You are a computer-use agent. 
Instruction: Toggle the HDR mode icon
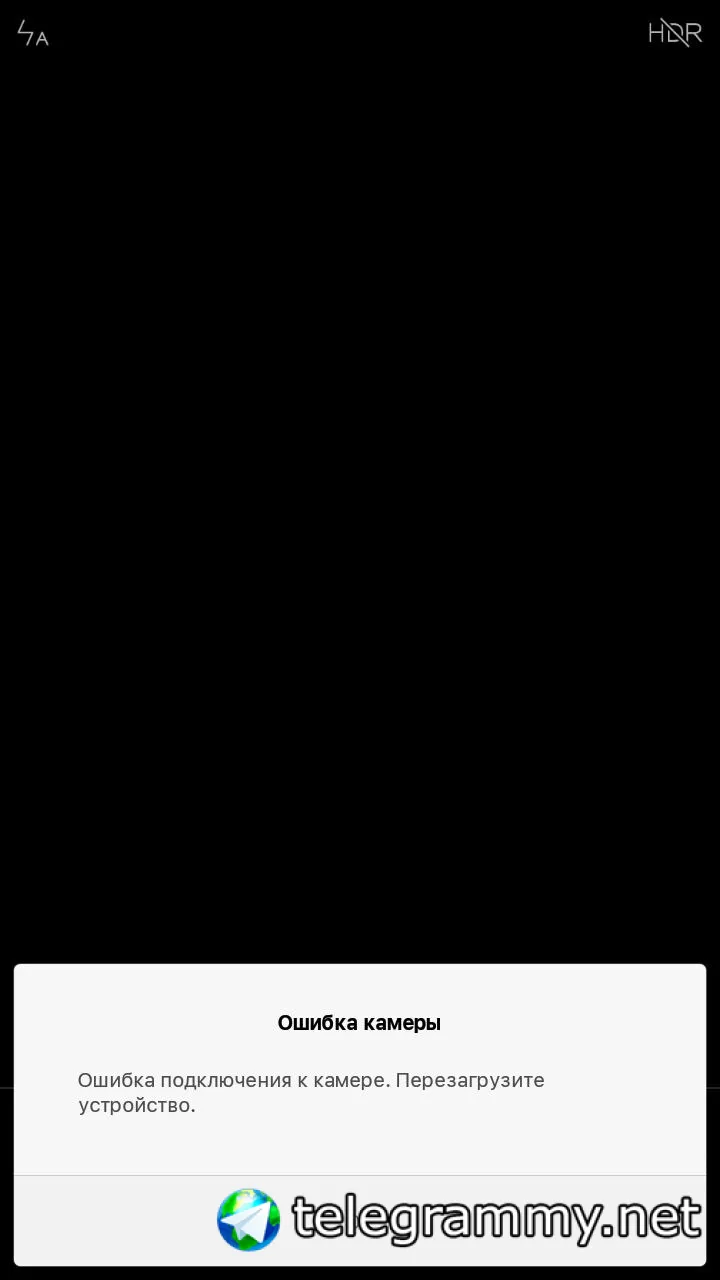tap(675, 33)
